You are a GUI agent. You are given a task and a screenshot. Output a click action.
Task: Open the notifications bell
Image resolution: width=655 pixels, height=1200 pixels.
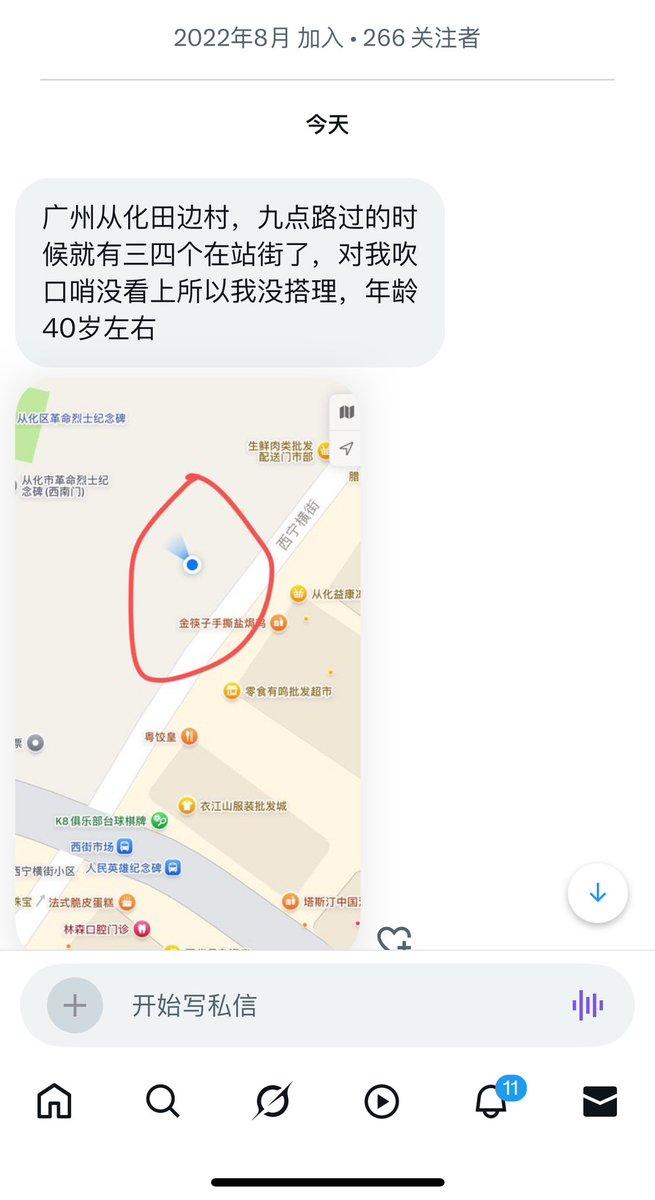[490, 1101]
